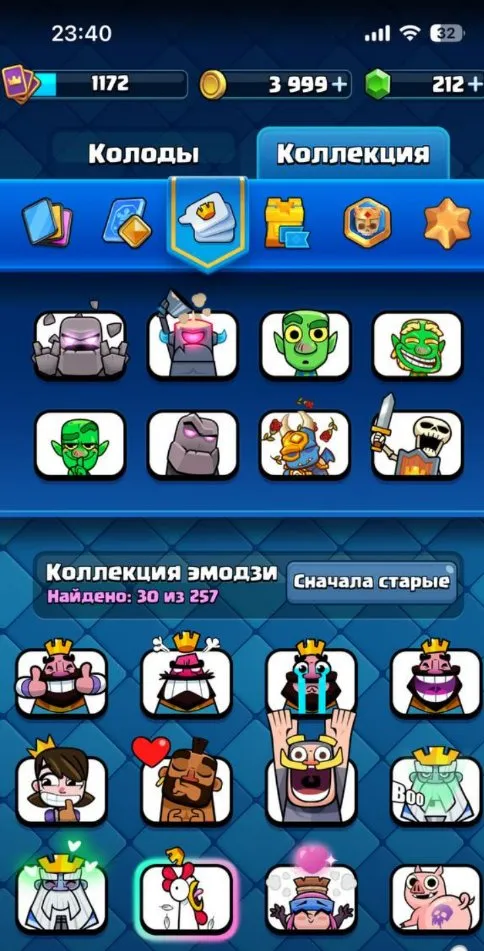Change sort order via Сначала старые button

(x=372, y=582)
